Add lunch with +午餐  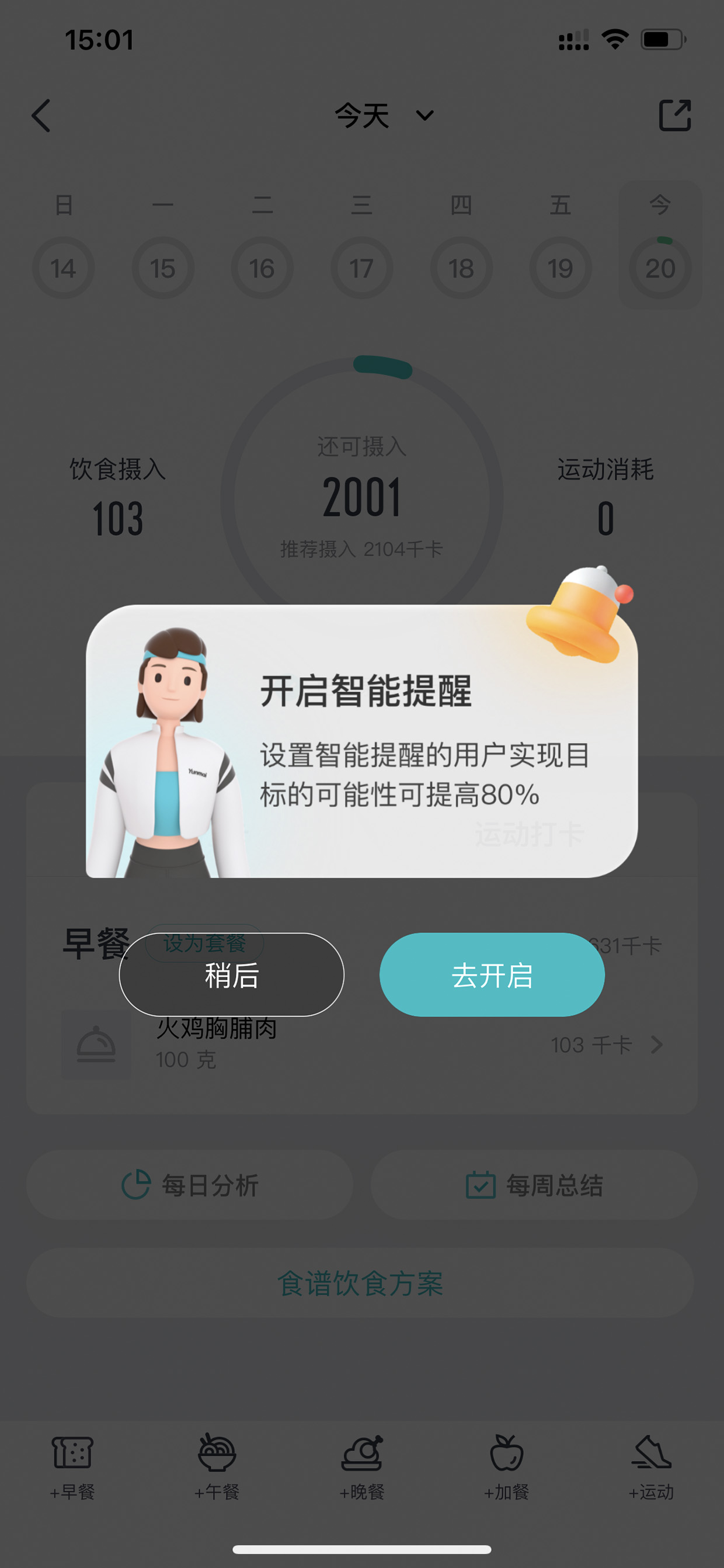pyautogui.click(x=217, y=1467)
